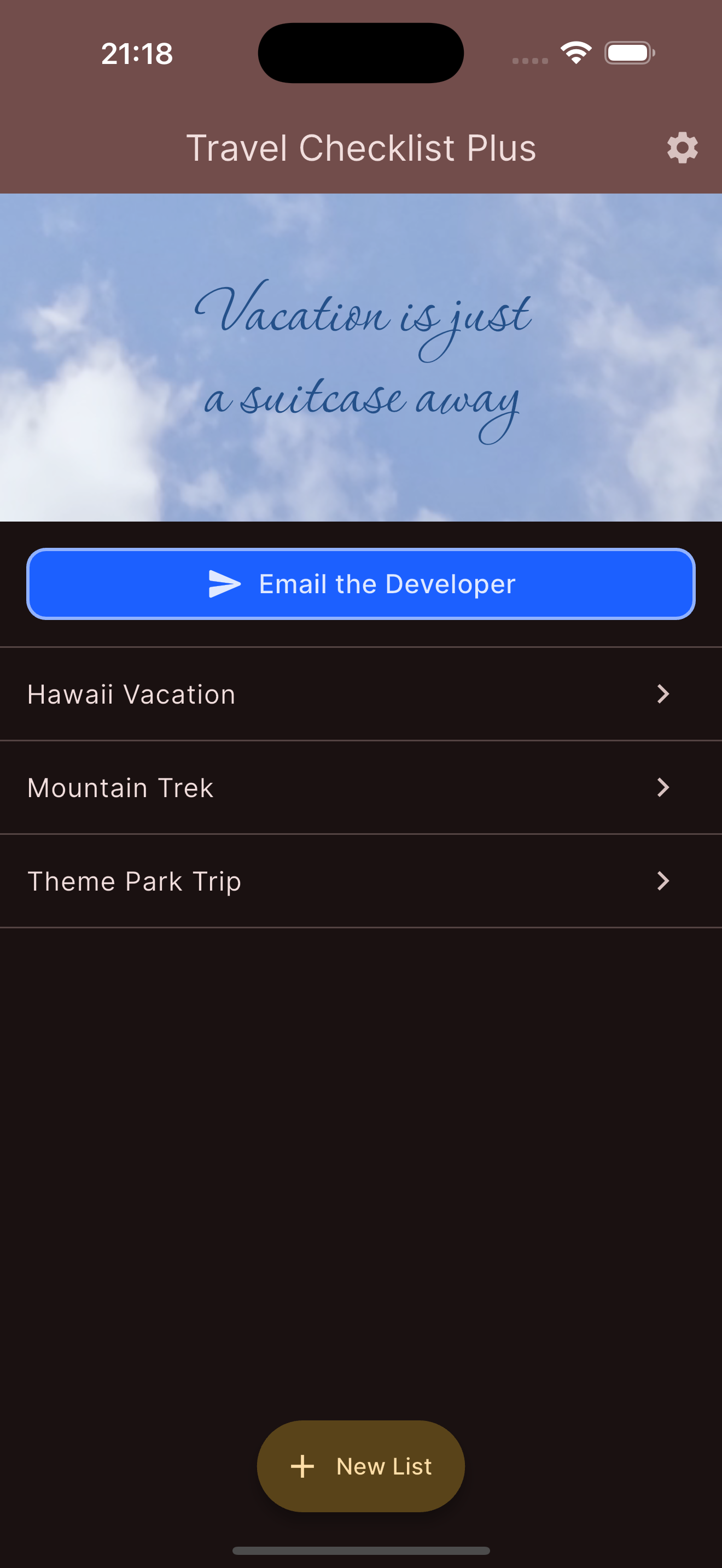Tap the Dynamic Island area
Image resolution: width=722 pixels, height=1568 pixels.
pos(360,52)
